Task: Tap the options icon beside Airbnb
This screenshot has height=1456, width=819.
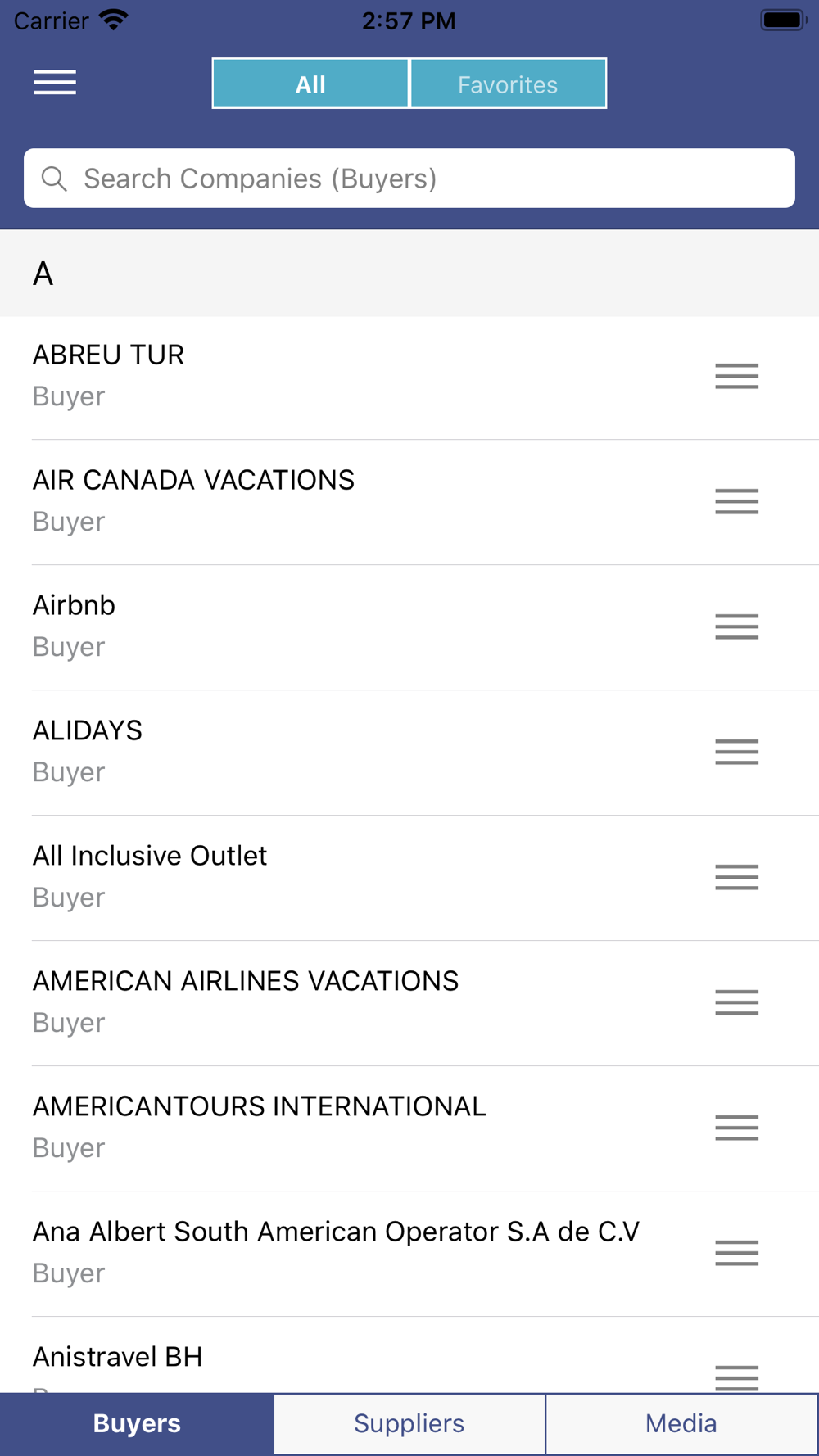Action: pos(736,626)
